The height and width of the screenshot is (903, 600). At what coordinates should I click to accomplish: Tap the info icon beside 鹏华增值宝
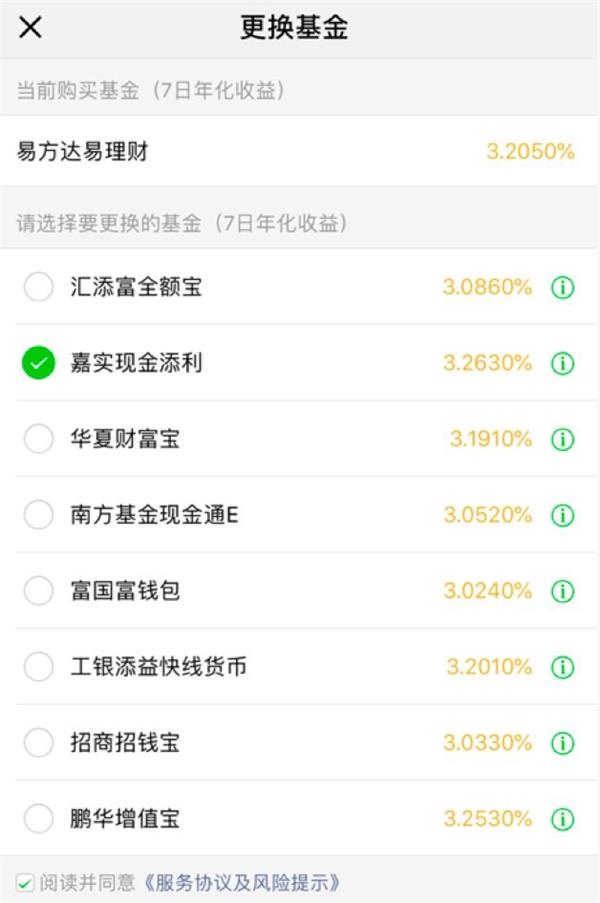click(563, 819)
